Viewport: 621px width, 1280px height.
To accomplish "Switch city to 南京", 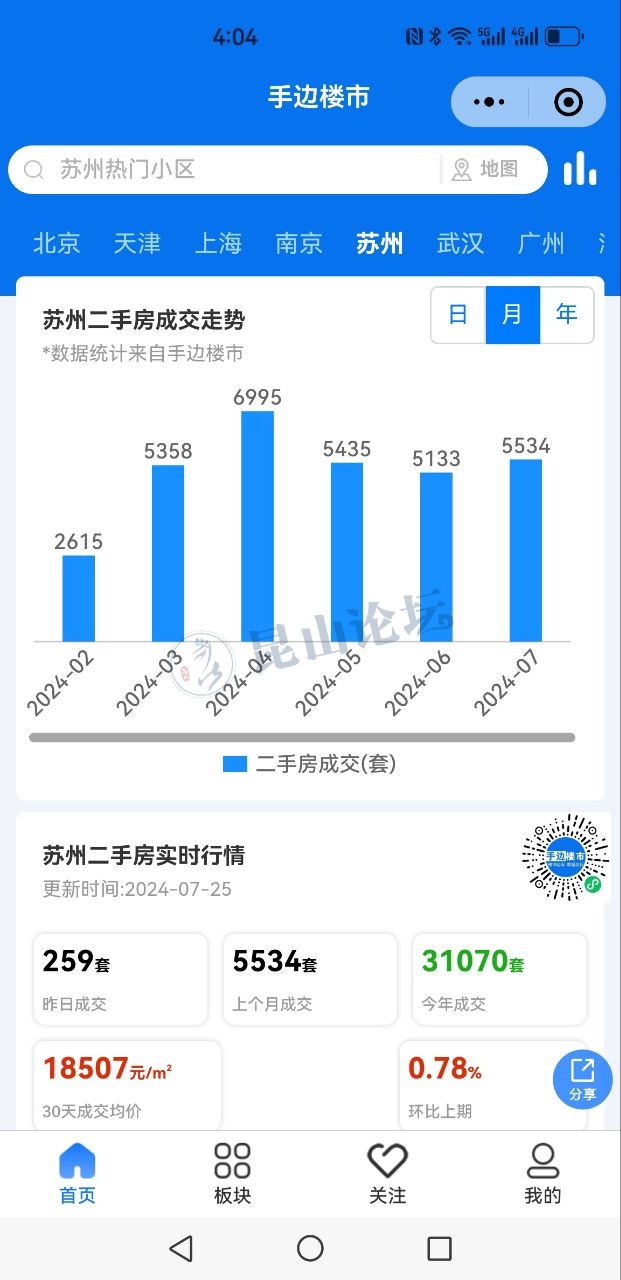I will pos(299,243).
